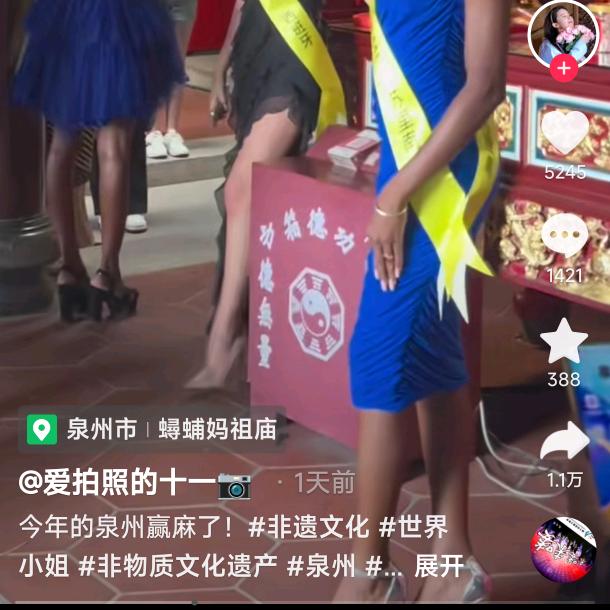
Task: Like this video with the heart
Action: [565, 133]
